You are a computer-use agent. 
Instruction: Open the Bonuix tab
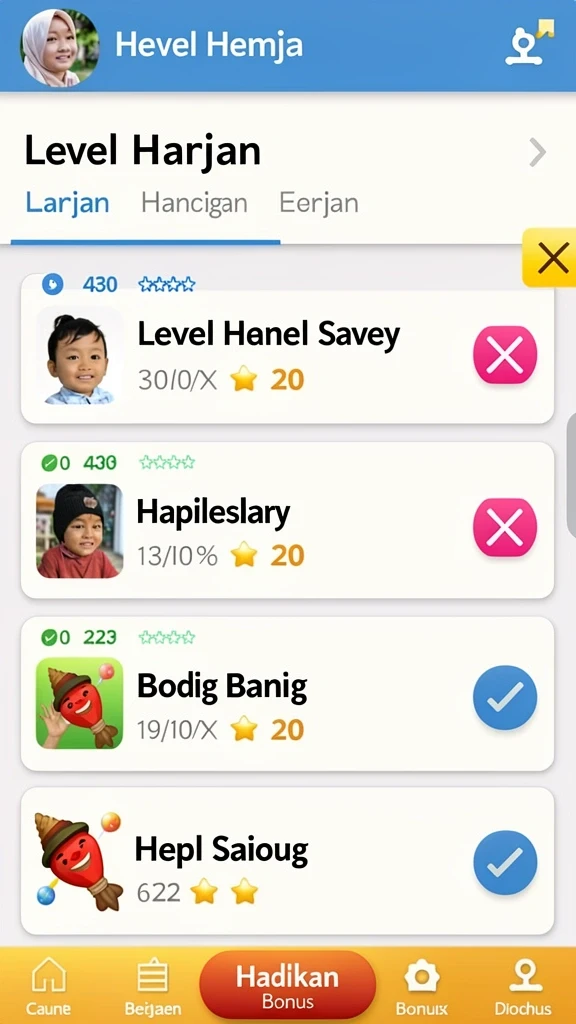tap(422, 985)
